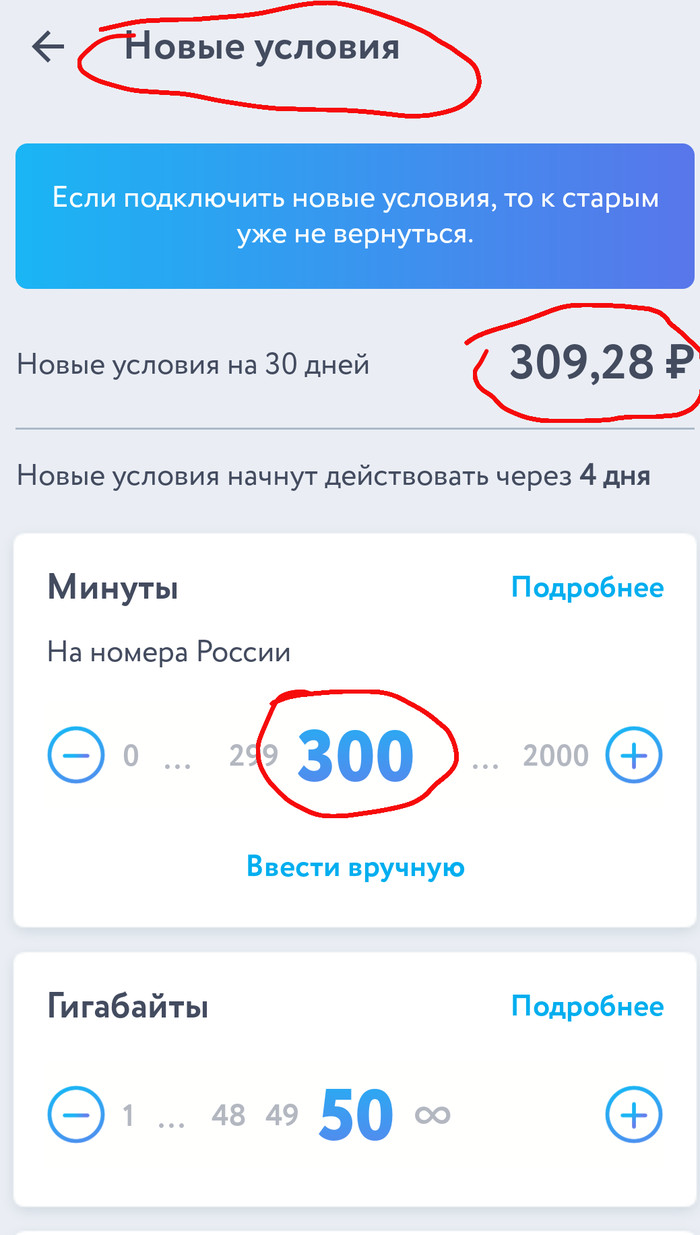700x1235 pixels.
Task: Increase minutes with the plus button
Action: point(634,754)
